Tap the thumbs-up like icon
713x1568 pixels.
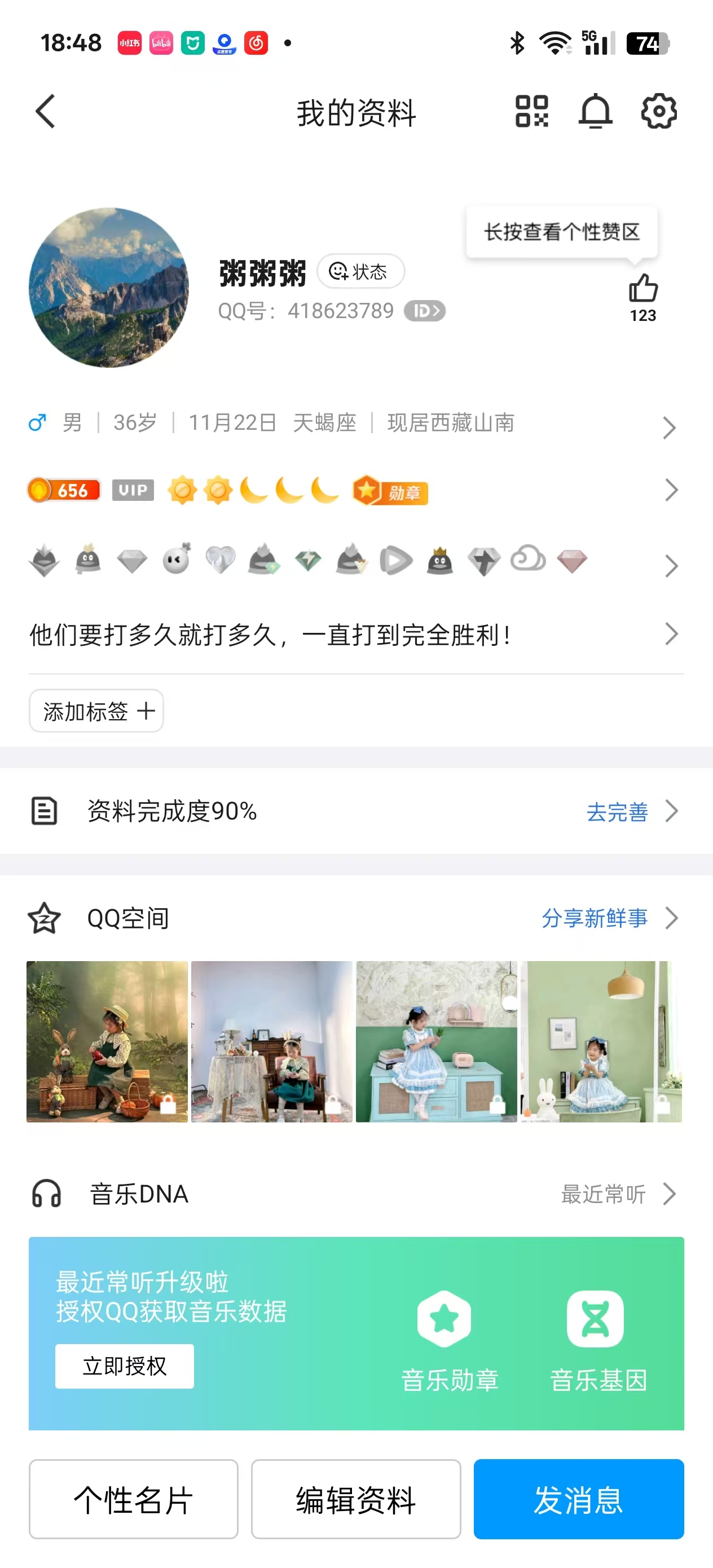[x=643, y=288]
